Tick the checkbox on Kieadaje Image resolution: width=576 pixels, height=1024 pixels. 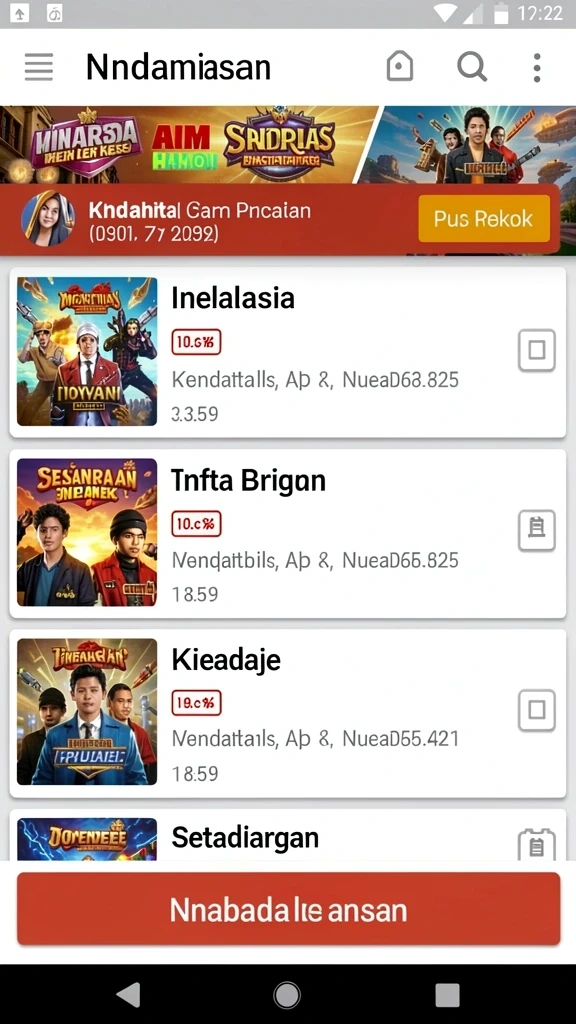coord(537,710)
